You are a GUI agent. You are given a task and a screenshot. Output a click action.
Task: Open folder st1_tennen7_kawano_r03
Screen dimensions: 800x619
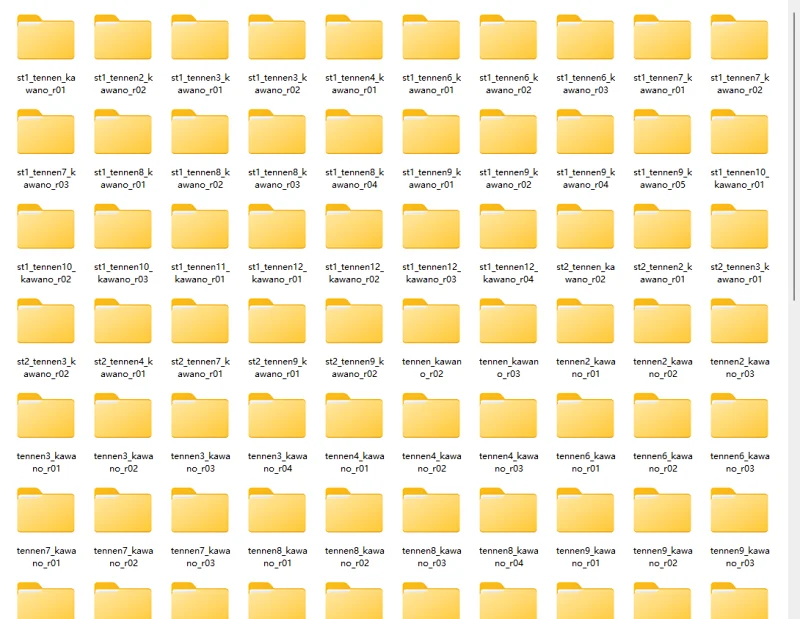pos(46,135)
